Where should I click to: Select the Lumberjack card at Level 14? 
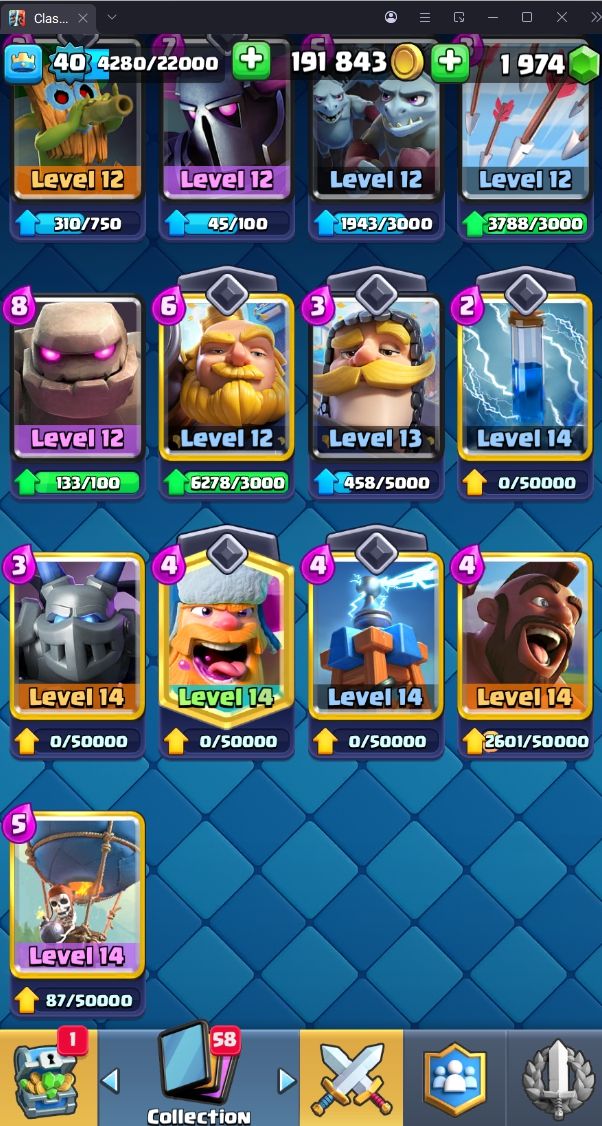[226, 640]
